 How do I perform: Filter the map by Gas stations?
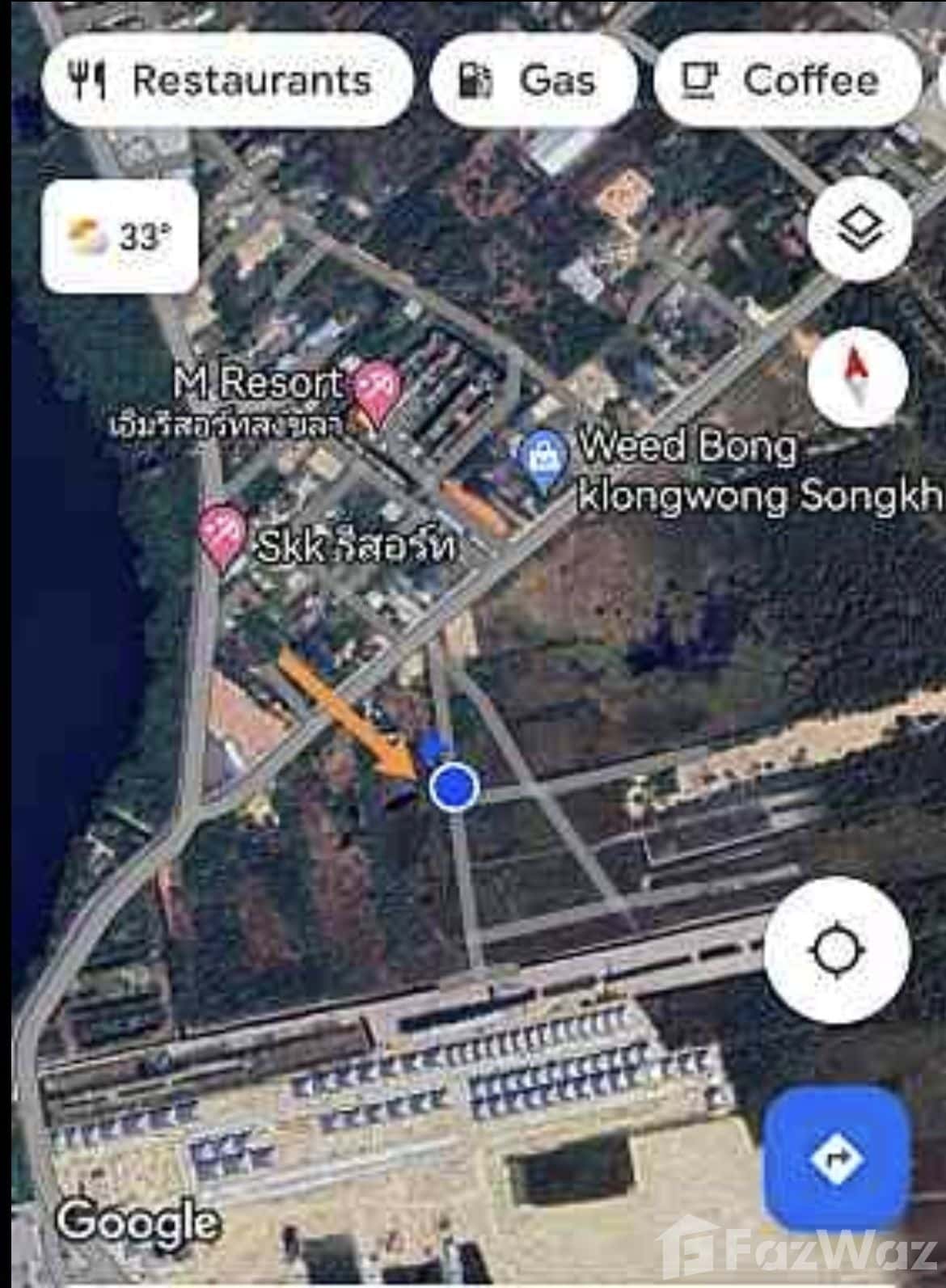click(534, 80)
